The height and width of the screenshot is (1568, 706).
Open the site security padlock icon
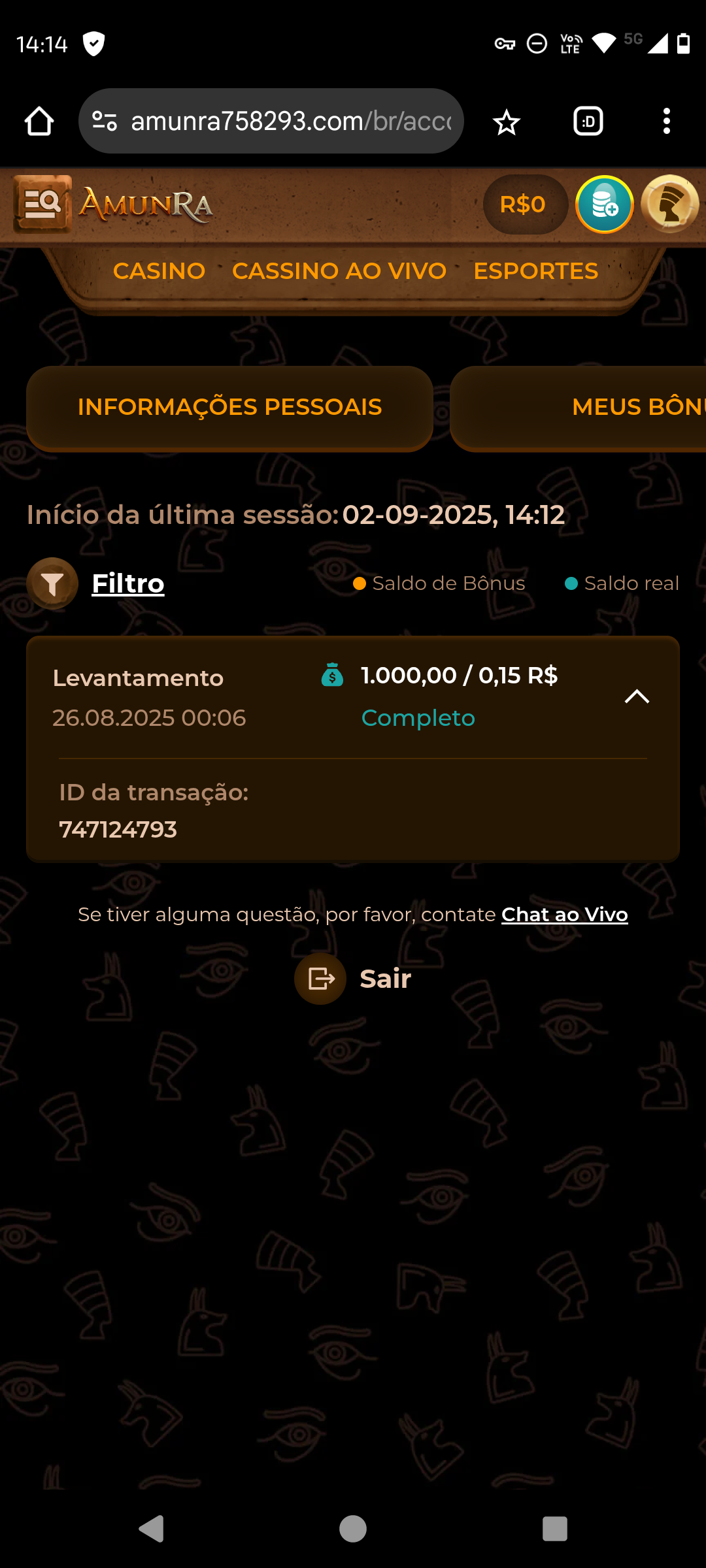(105, 120)
